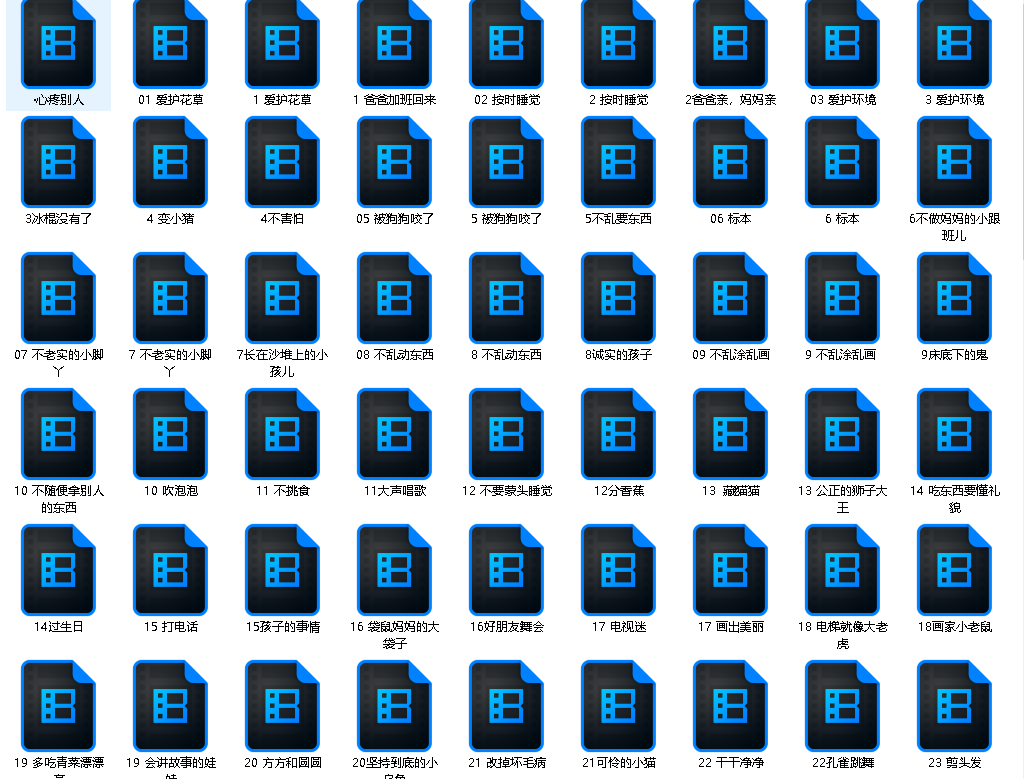Open the file 18画家小老鼠
The height and width of the screenshot is (779, 1024).
(x=955, y=571)
